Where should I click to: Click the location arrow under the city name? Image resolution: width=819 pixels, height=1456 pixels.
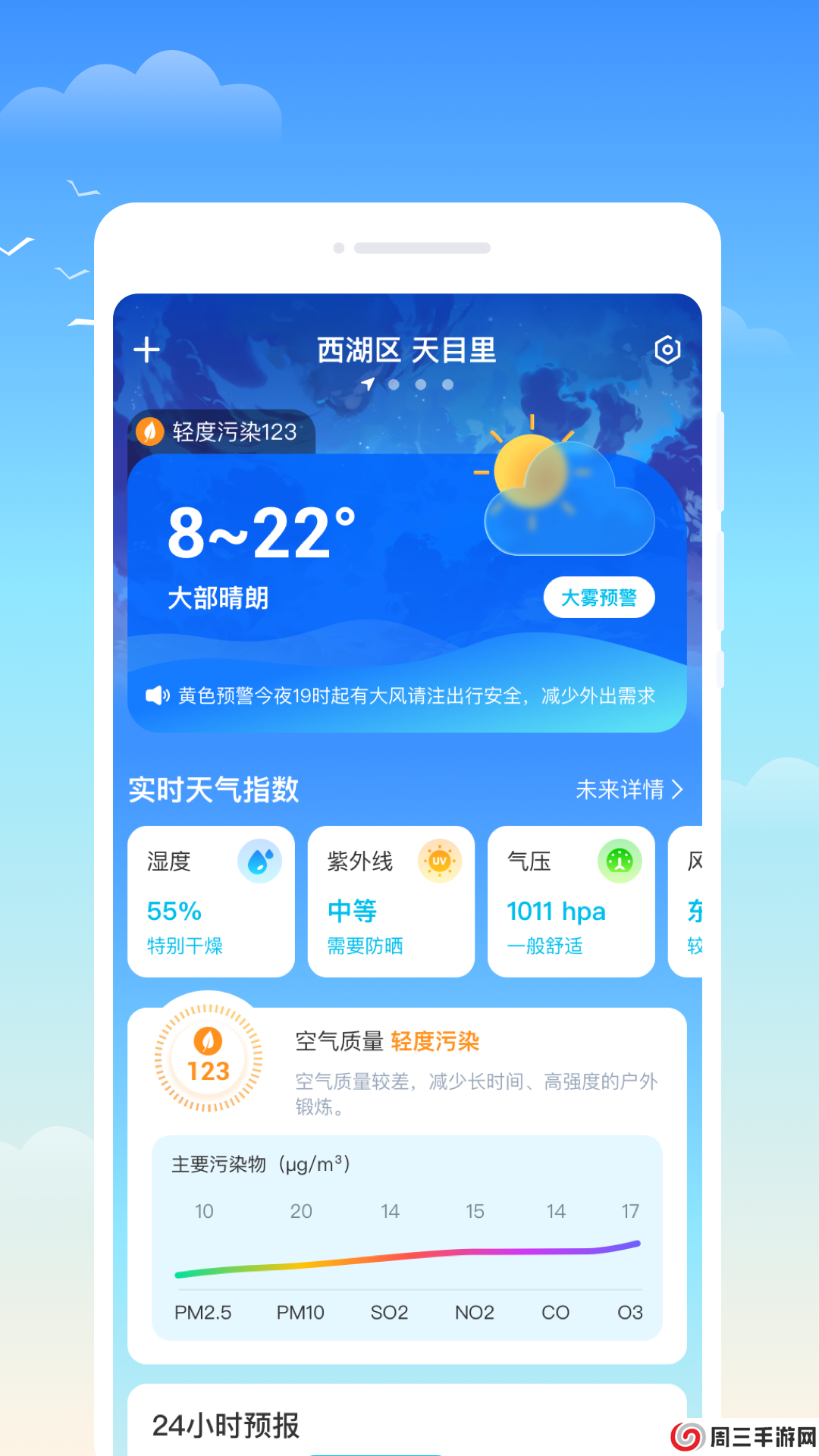point(367,384)
